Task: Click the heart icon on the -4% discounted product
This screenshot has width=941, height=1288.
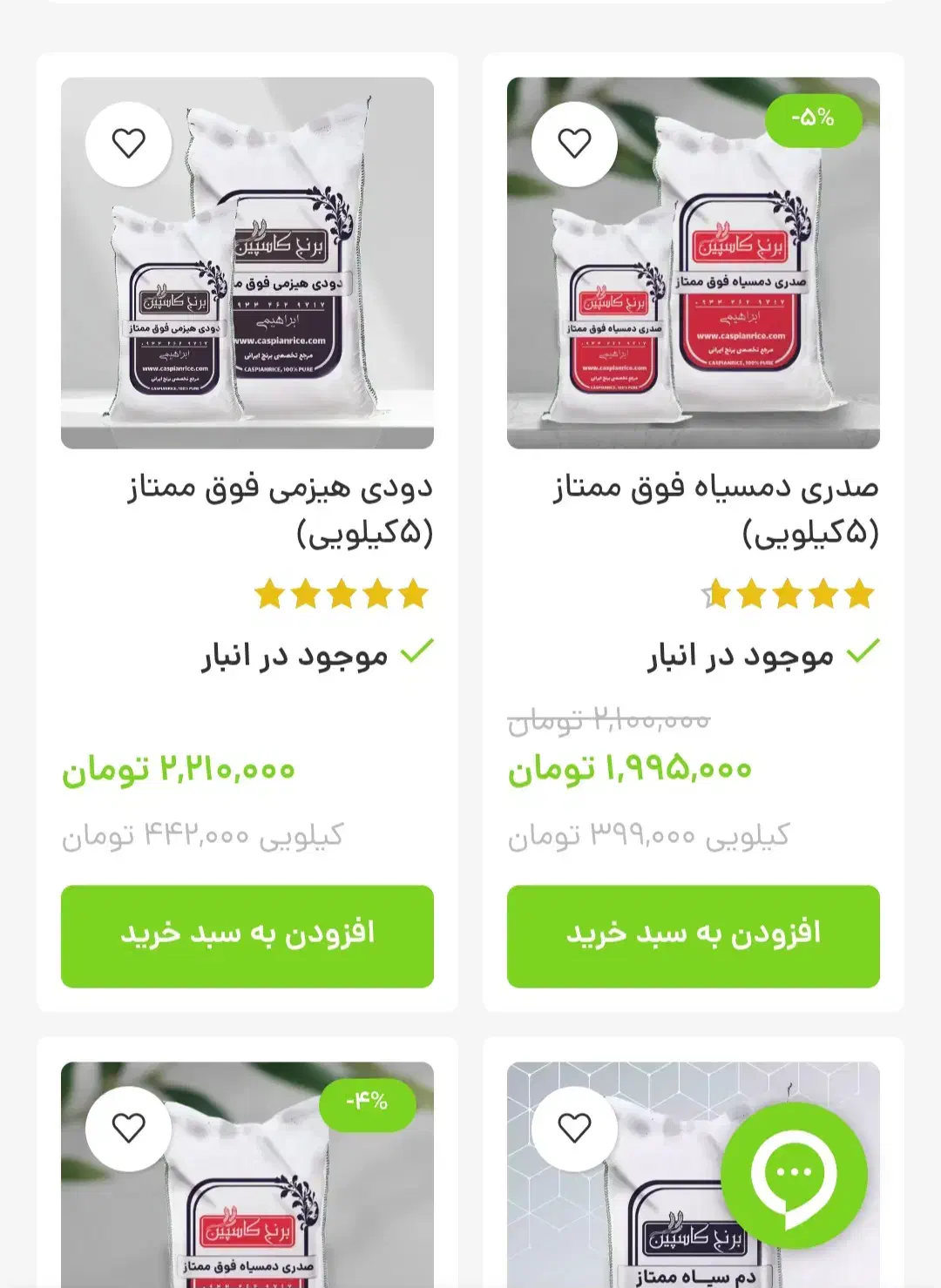Action: point(129,1128)
